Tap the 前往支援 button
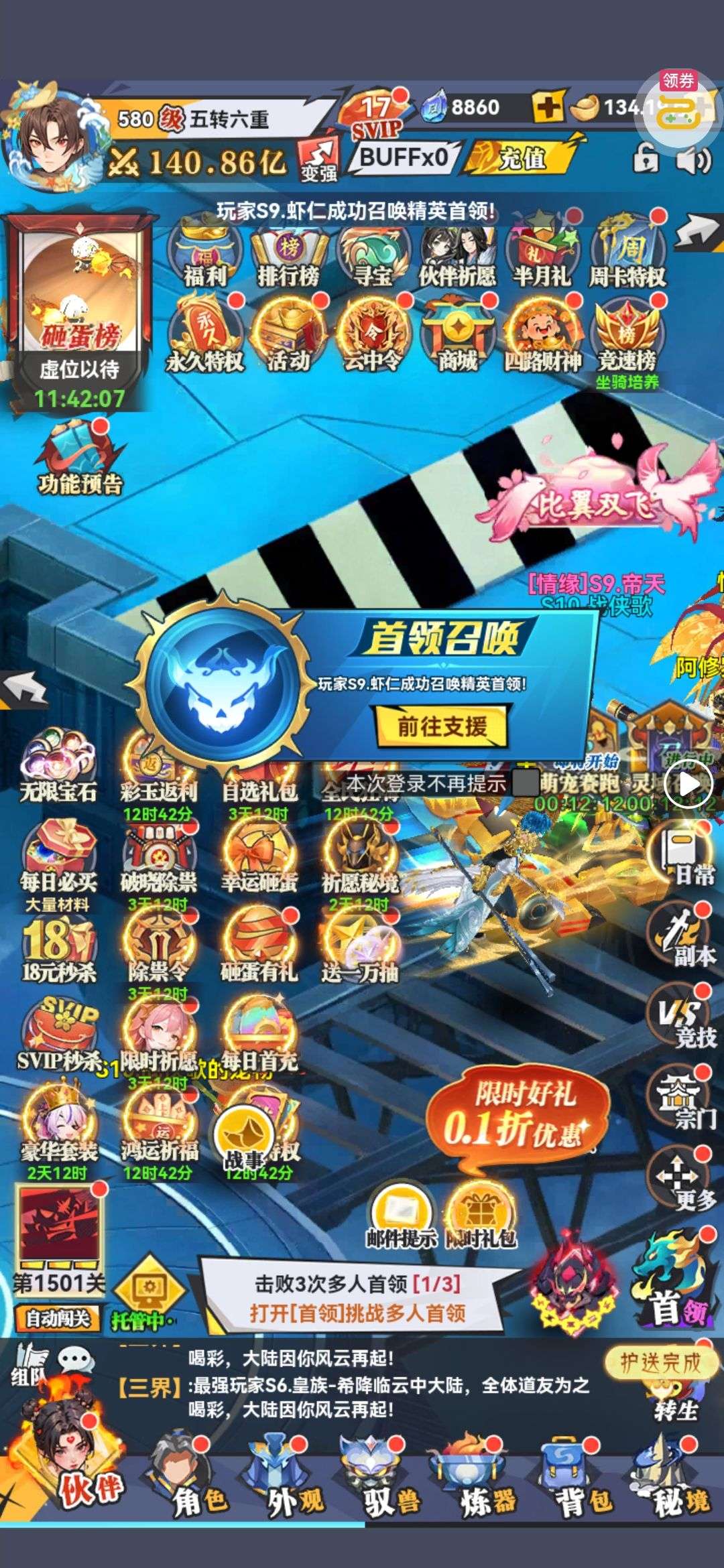 point(442,726)
